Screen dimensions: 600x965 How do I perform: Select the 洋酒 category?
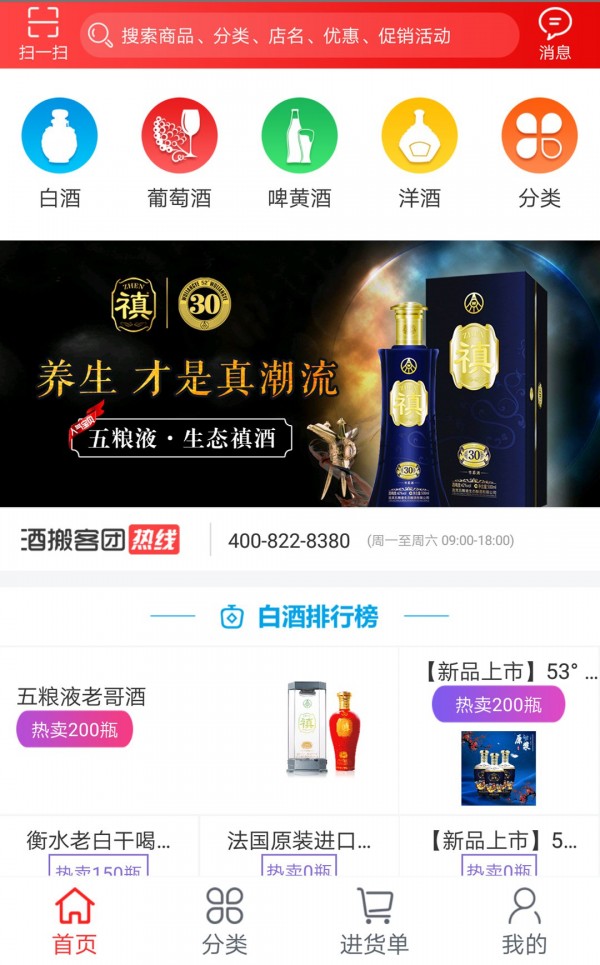[x=419, y=152]
